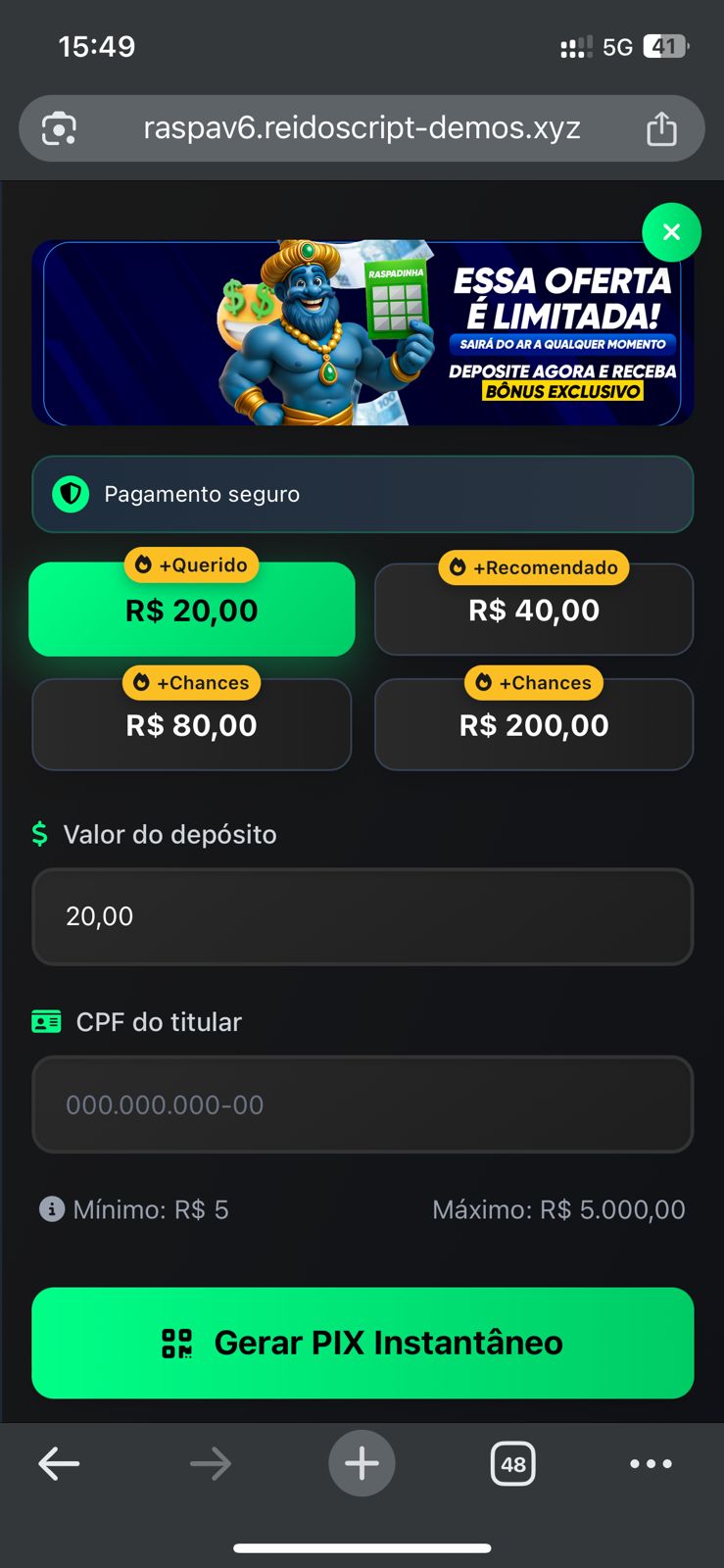Open the browser address bar
This screenshot has height=1568, width=724.
coord(362,128)
